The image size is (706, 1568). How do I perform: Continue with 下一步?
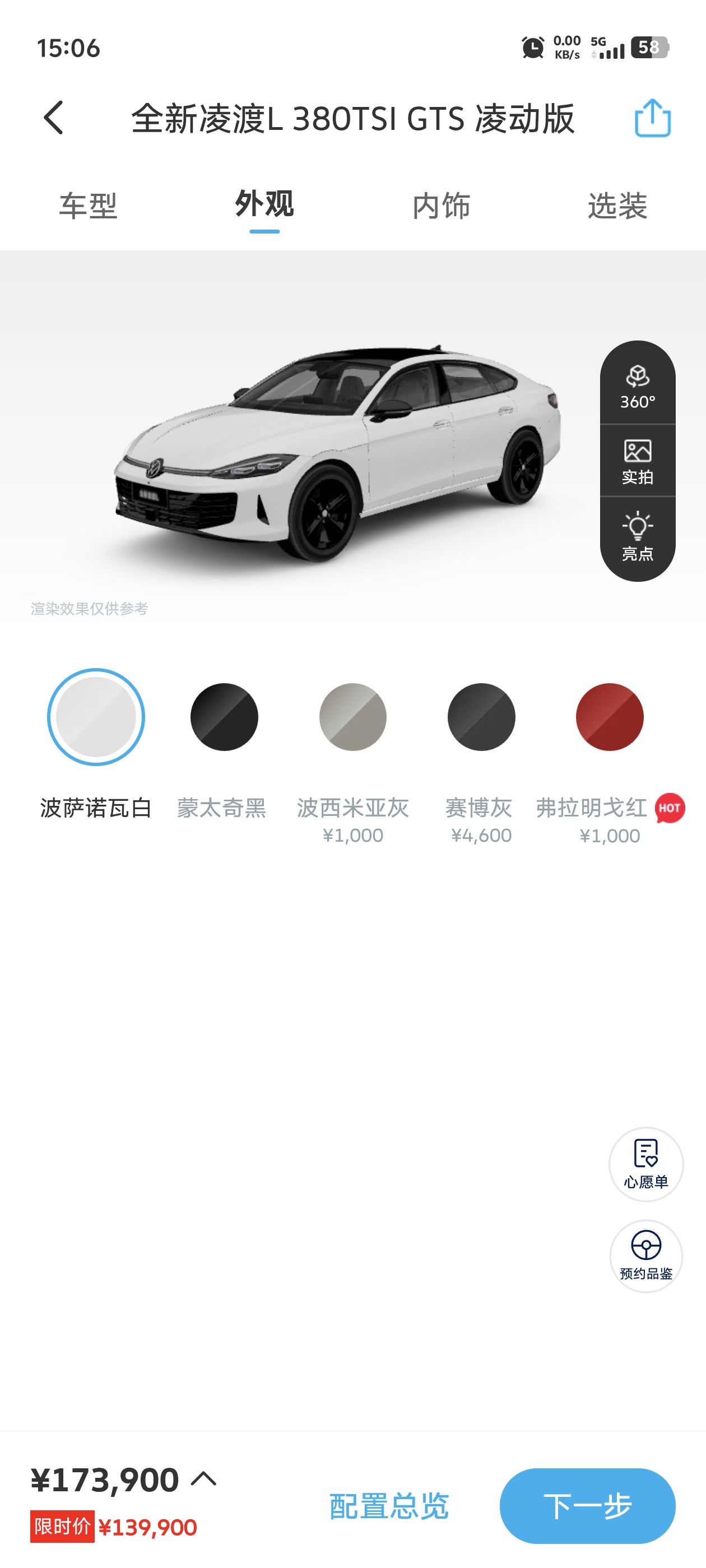587,1506
